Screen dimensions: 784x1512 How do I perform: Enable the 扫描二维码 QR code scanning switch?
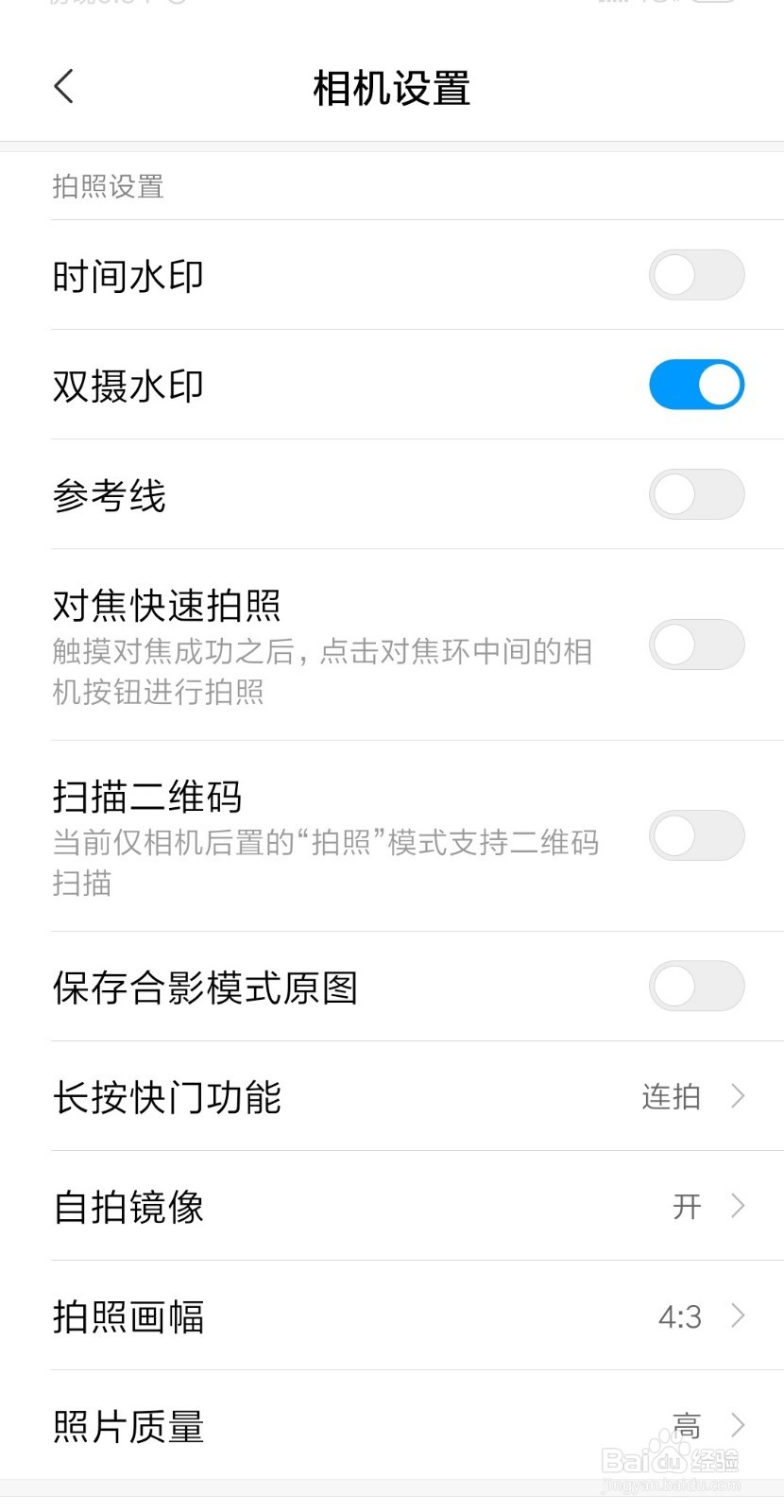696,836
